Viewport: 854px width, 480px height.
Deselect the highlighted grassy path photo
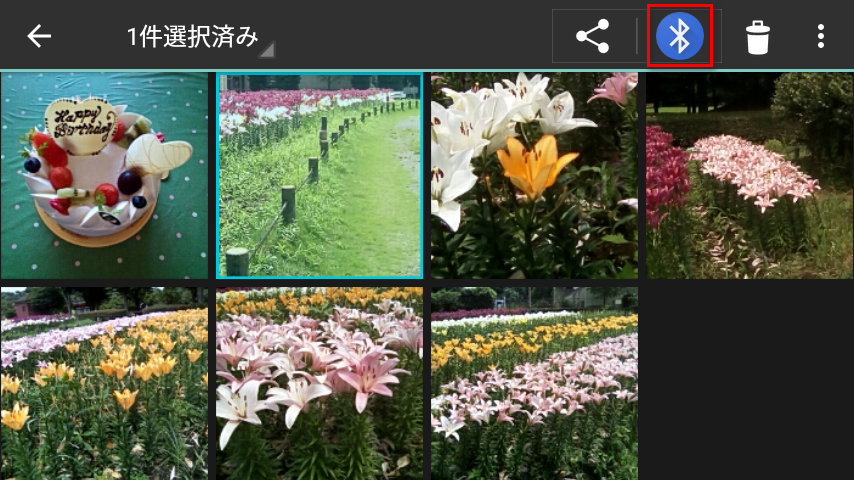tap(320, 176)
